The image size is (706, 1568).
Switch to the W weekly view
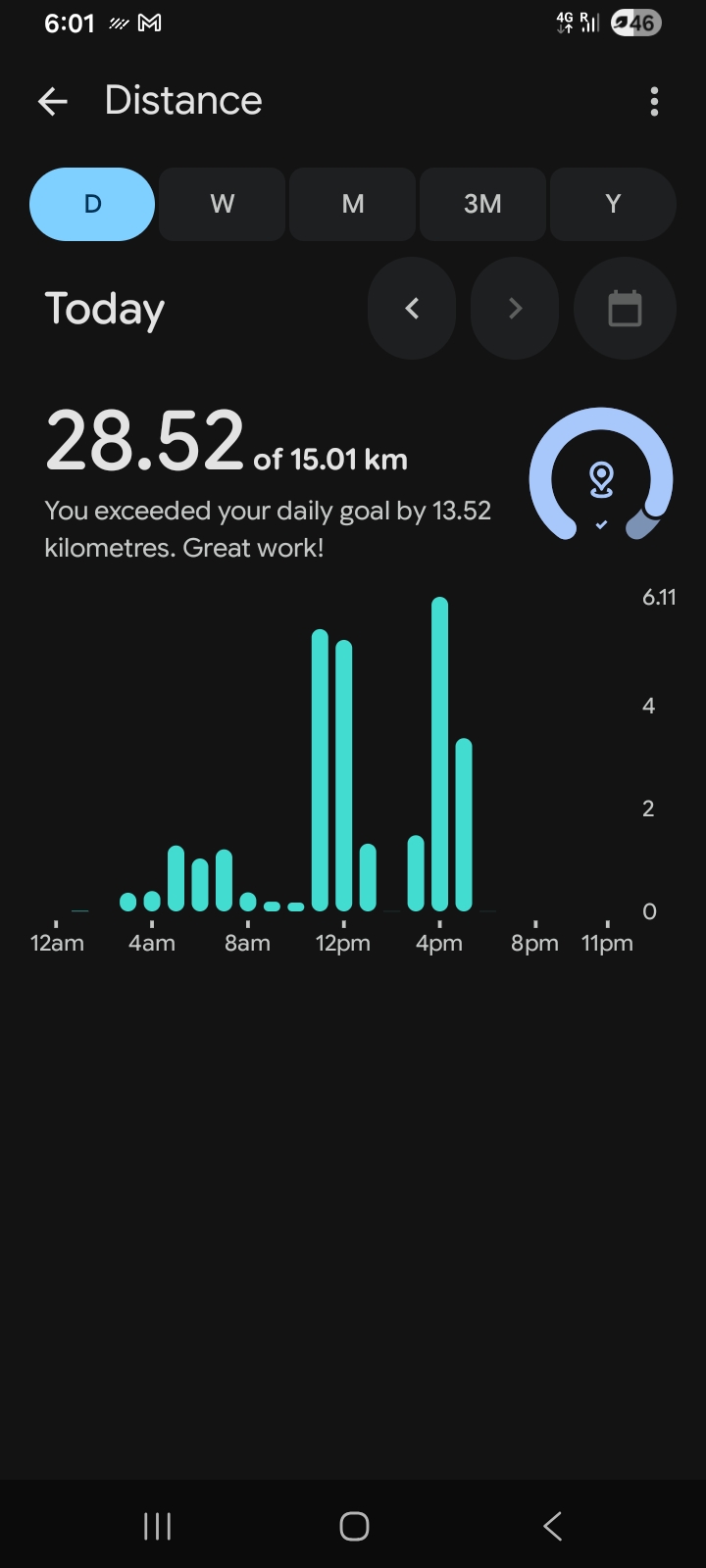[x=223, y=204]
